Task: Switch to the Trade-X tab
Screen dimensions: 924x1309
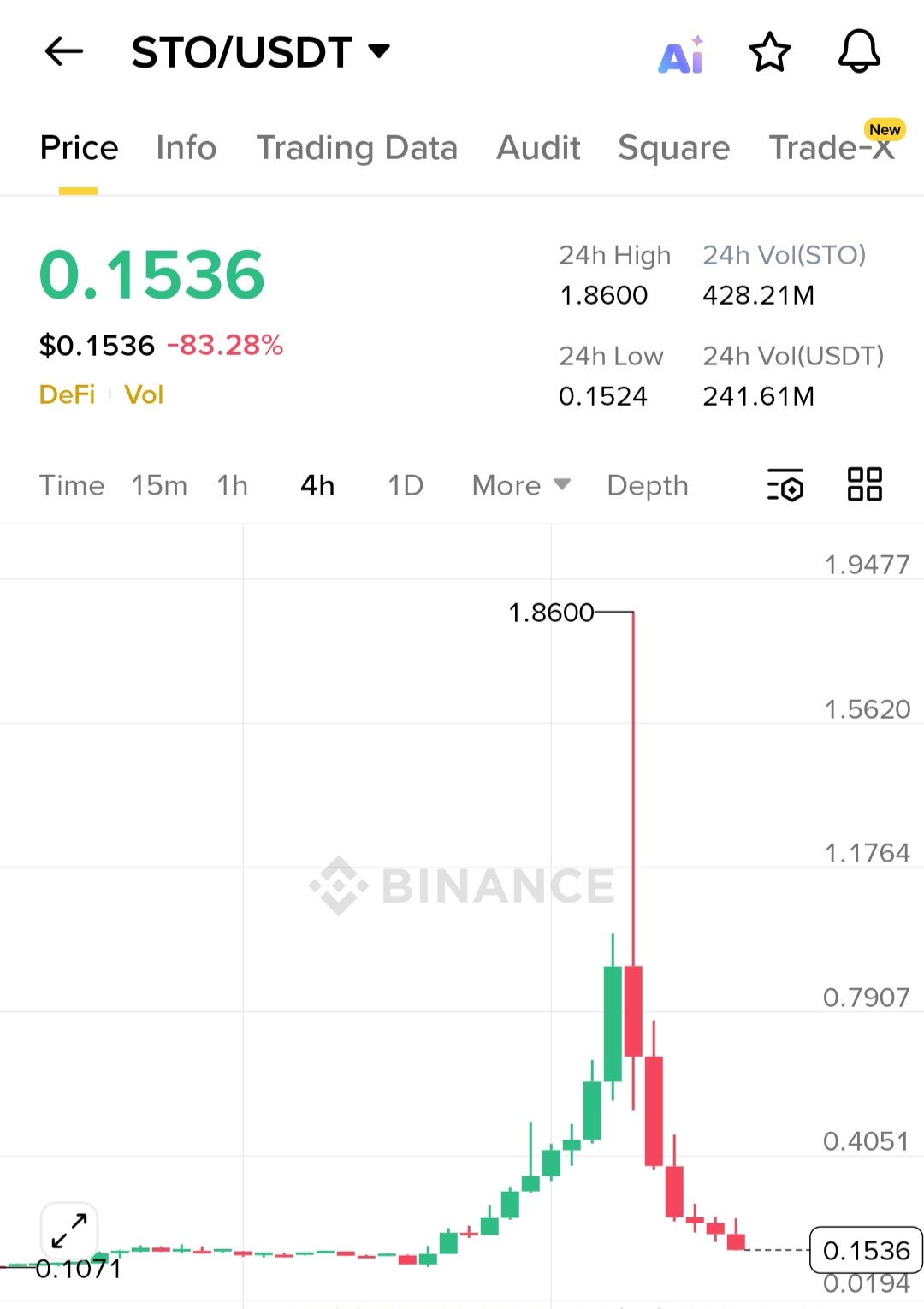Action: [831, 148]
